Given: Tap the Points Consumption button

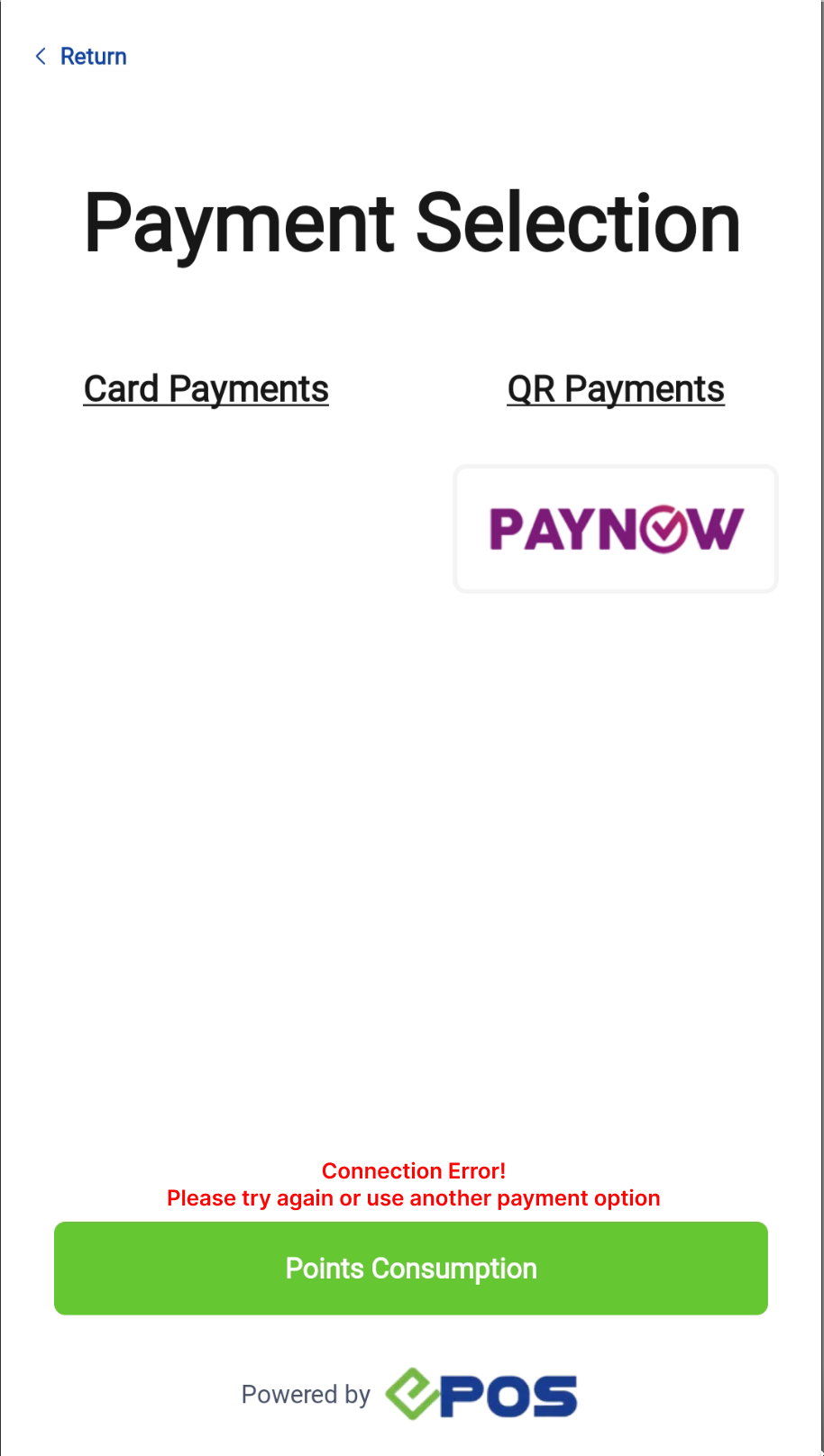Looking at the screenshot, I should click(x=411, y=1268).
